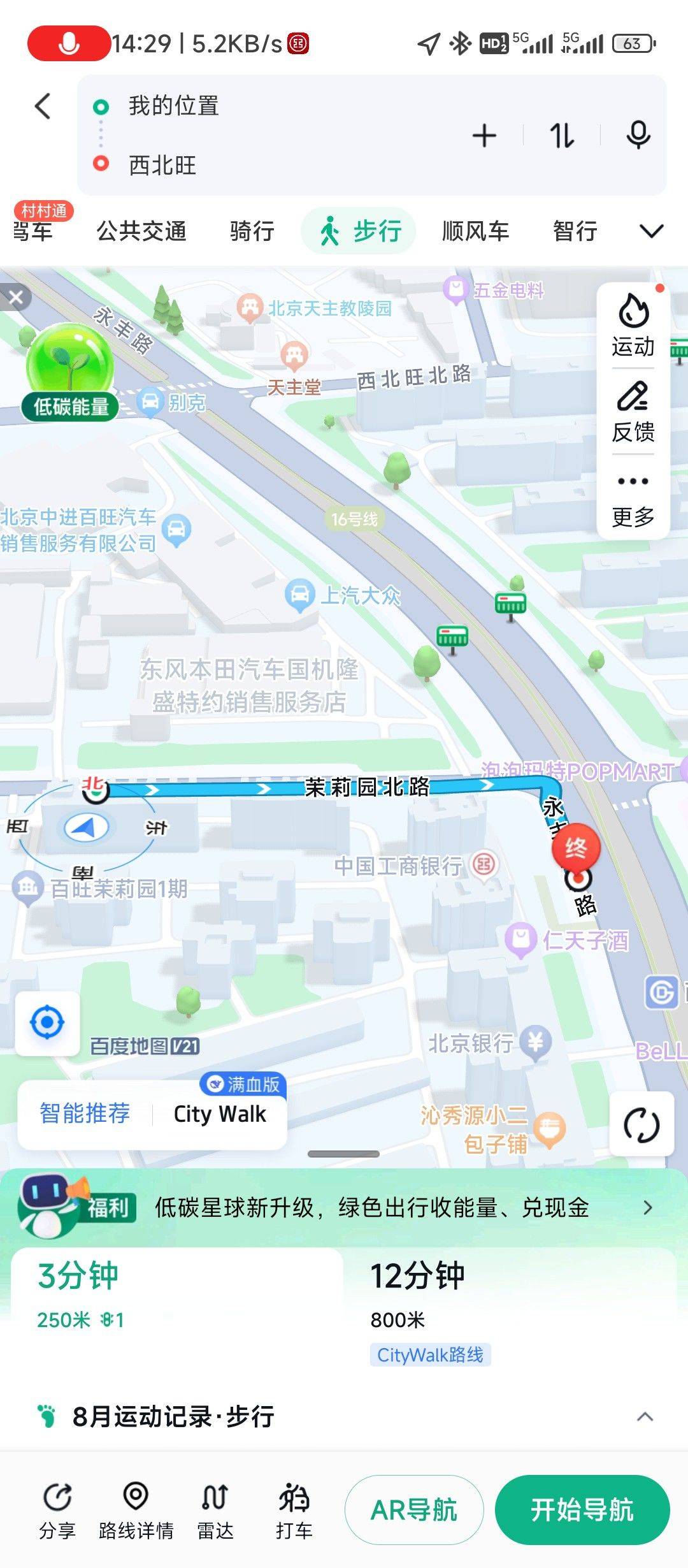The width and height of the screenshot is (688, 1568).
Task: Switch to the 公共交通 tab
Action: (141, 231)
